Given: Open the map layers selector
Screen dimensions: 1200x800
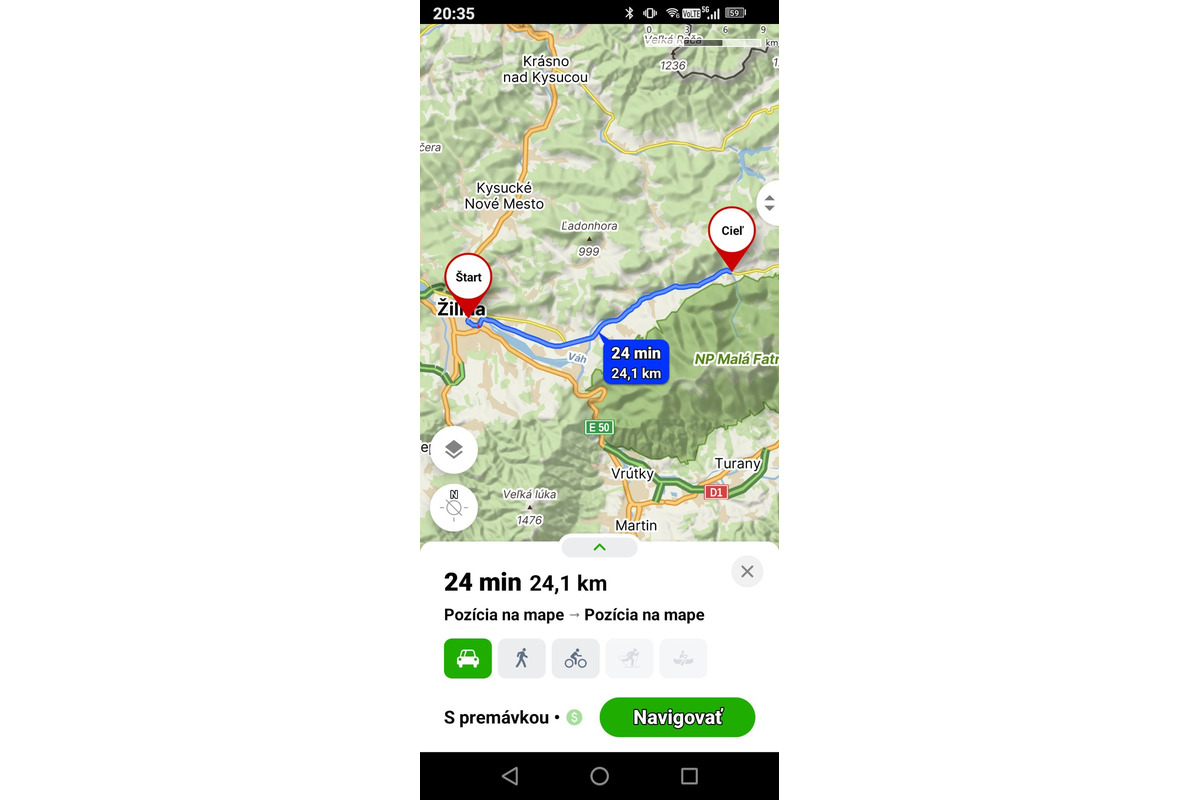Looking at the screenshot, I should 454,450.
